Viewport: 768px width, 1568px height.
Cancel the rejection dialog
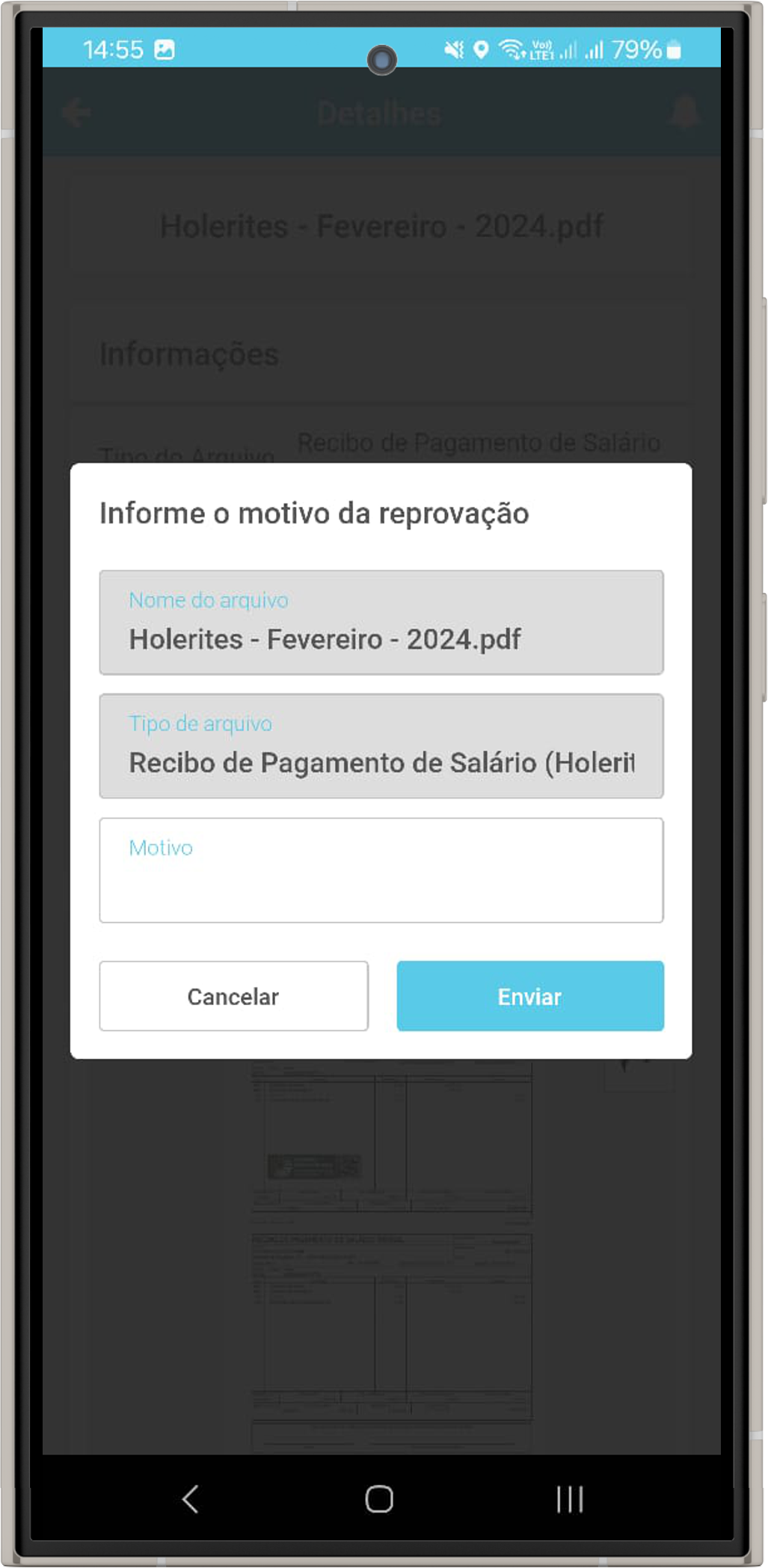[233, 996]
